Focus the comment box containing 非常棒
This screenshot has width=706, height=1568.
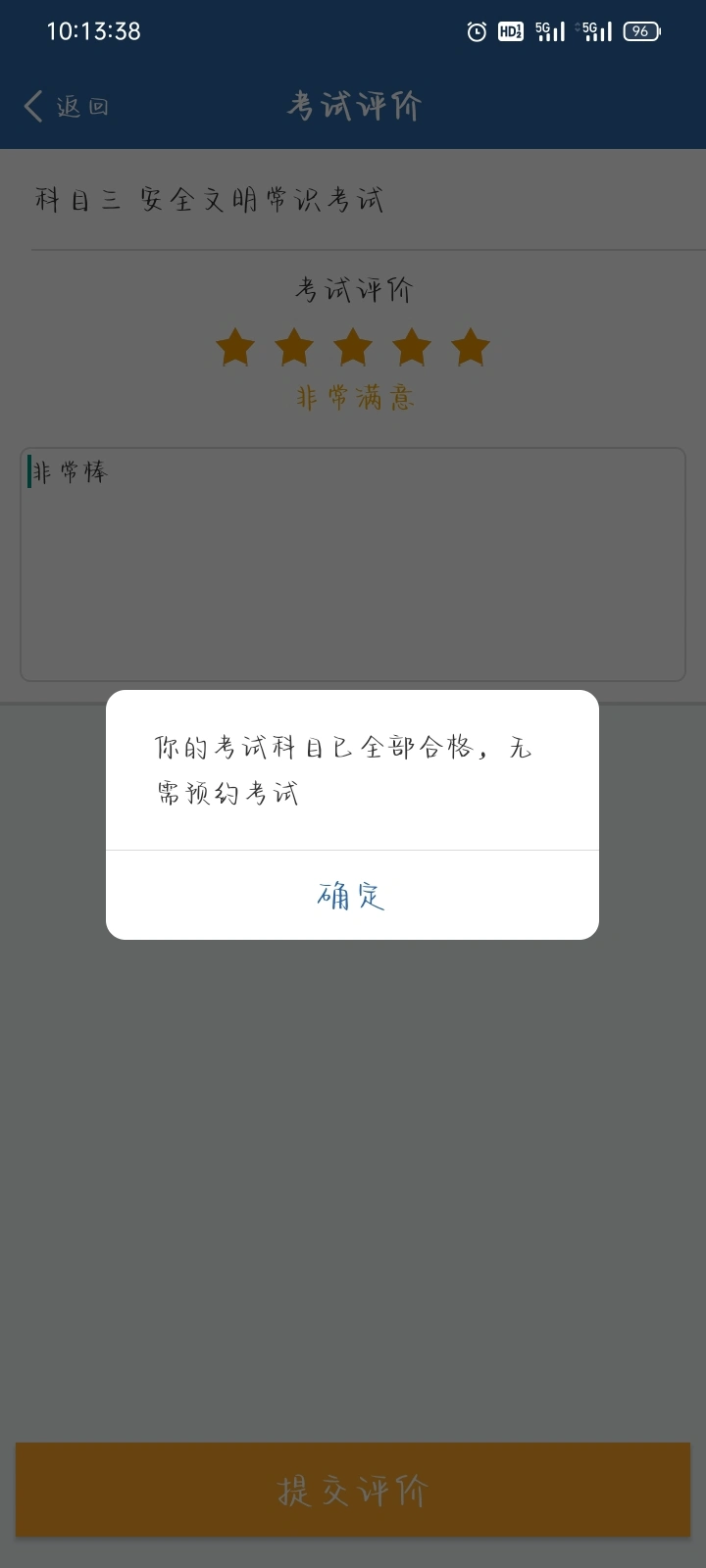tap(353, 563)
